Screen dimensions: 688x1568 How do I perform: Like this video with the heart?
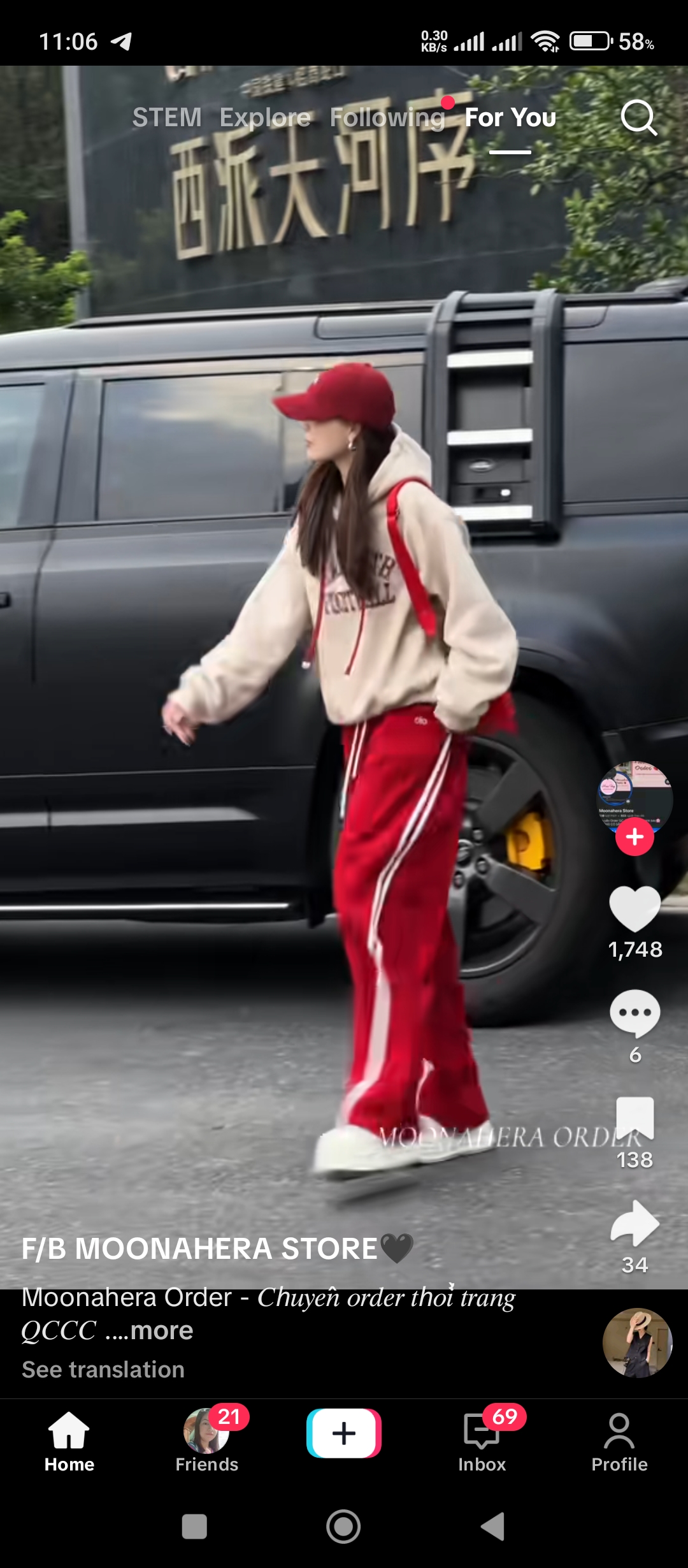[634, 909]
